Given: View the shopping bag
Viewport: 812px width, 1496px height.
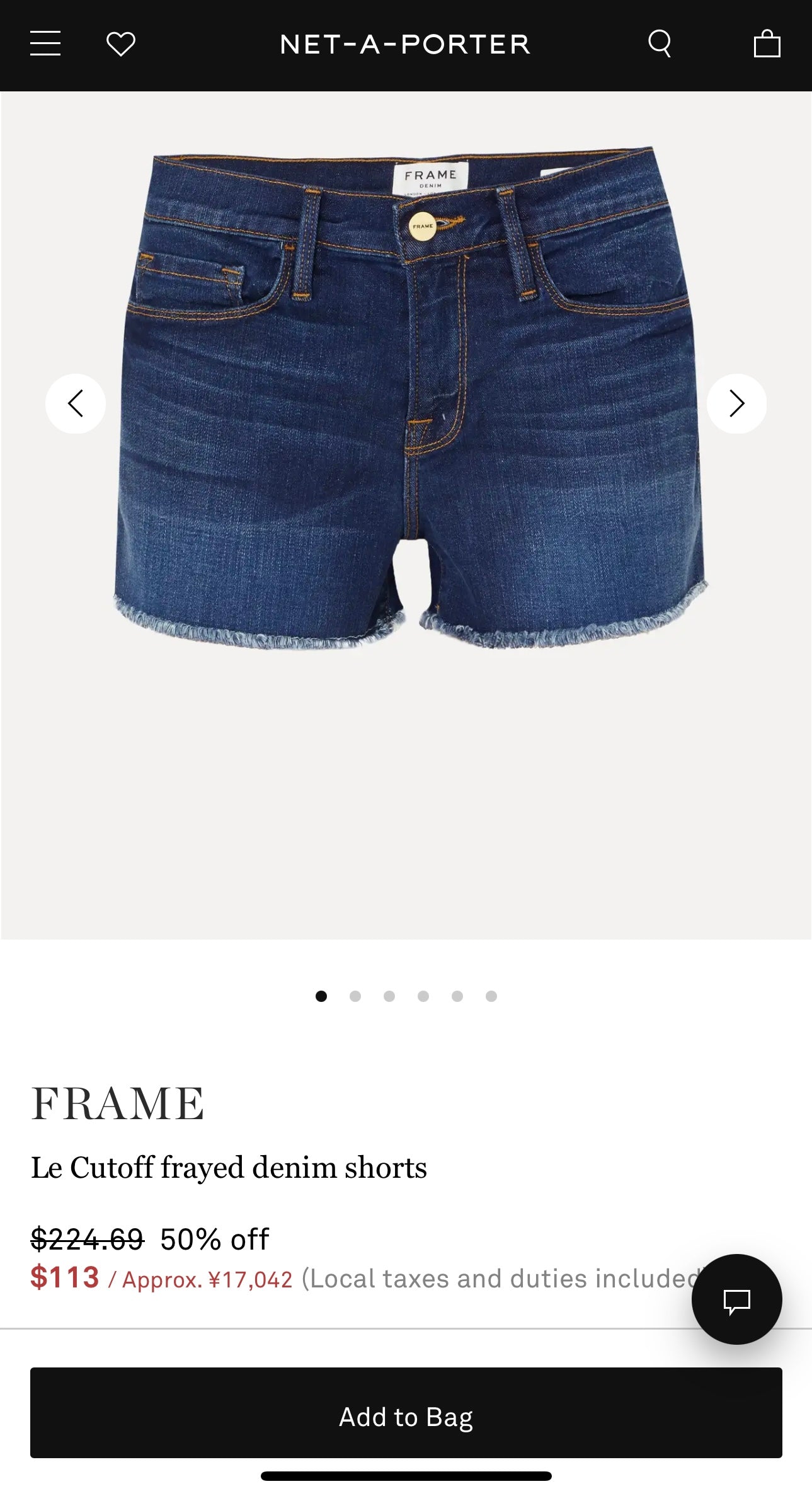Looking at the screenshot, I should [x=767, y=44].
